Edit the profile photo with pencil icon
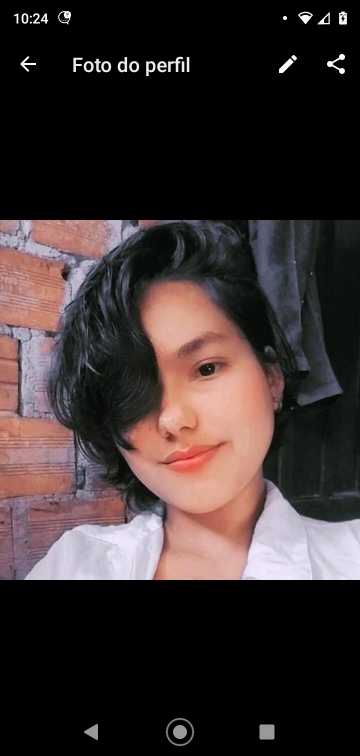This screenshot has width=360, height=756. [x=288, y=64]
